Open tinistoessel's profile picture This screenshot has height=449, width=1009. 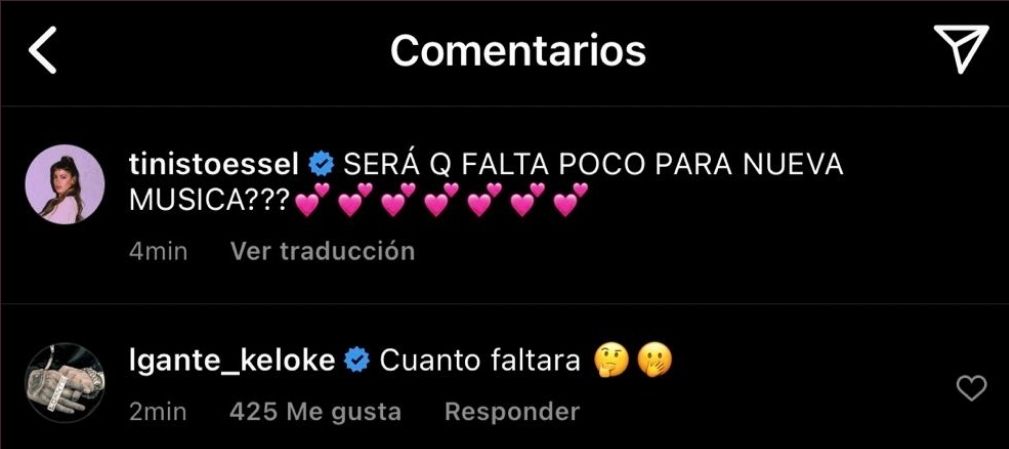pyautogui.click(x=64, y=184)
